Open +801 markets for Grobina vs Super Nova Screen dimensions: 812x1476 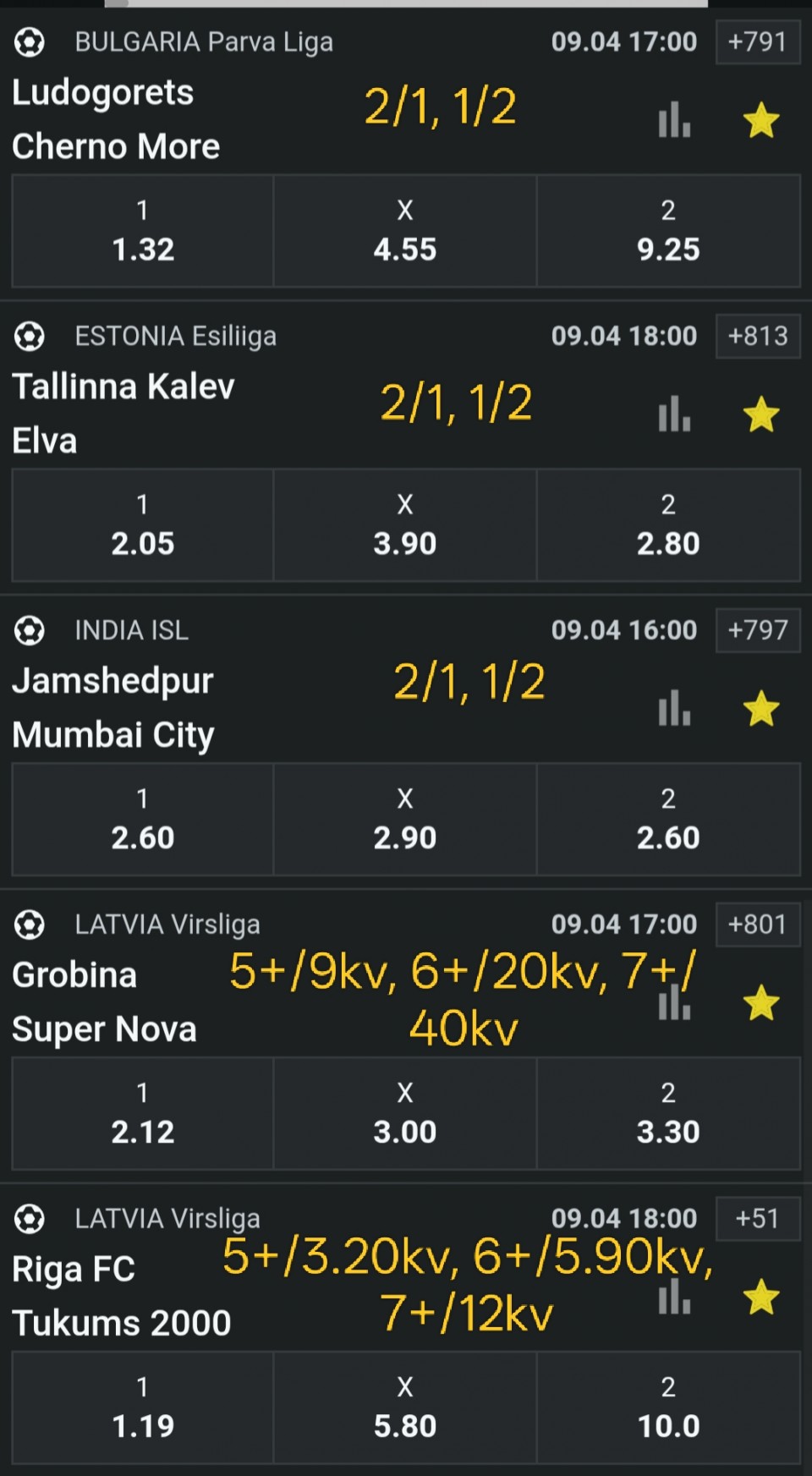coord(757,925)
